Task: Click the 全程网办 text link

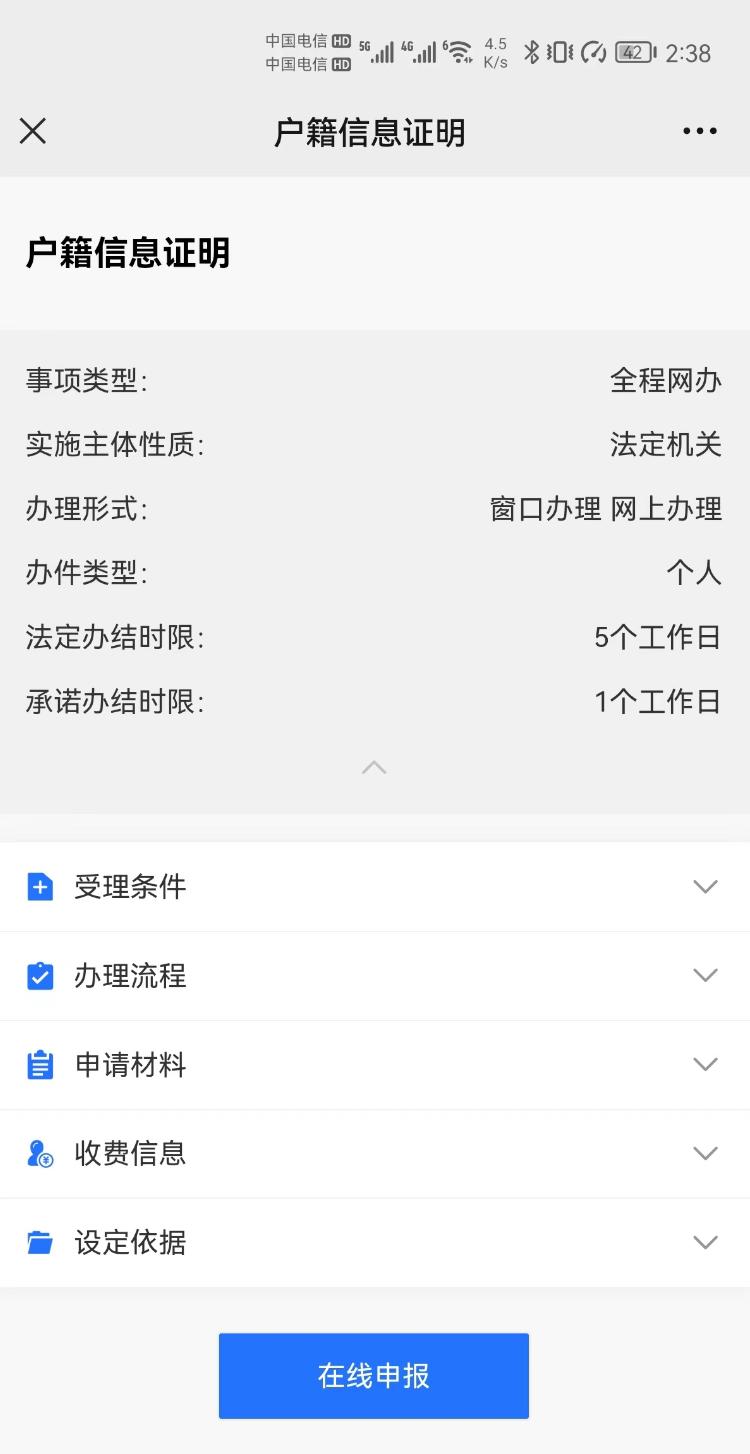Action: point(667,381)
